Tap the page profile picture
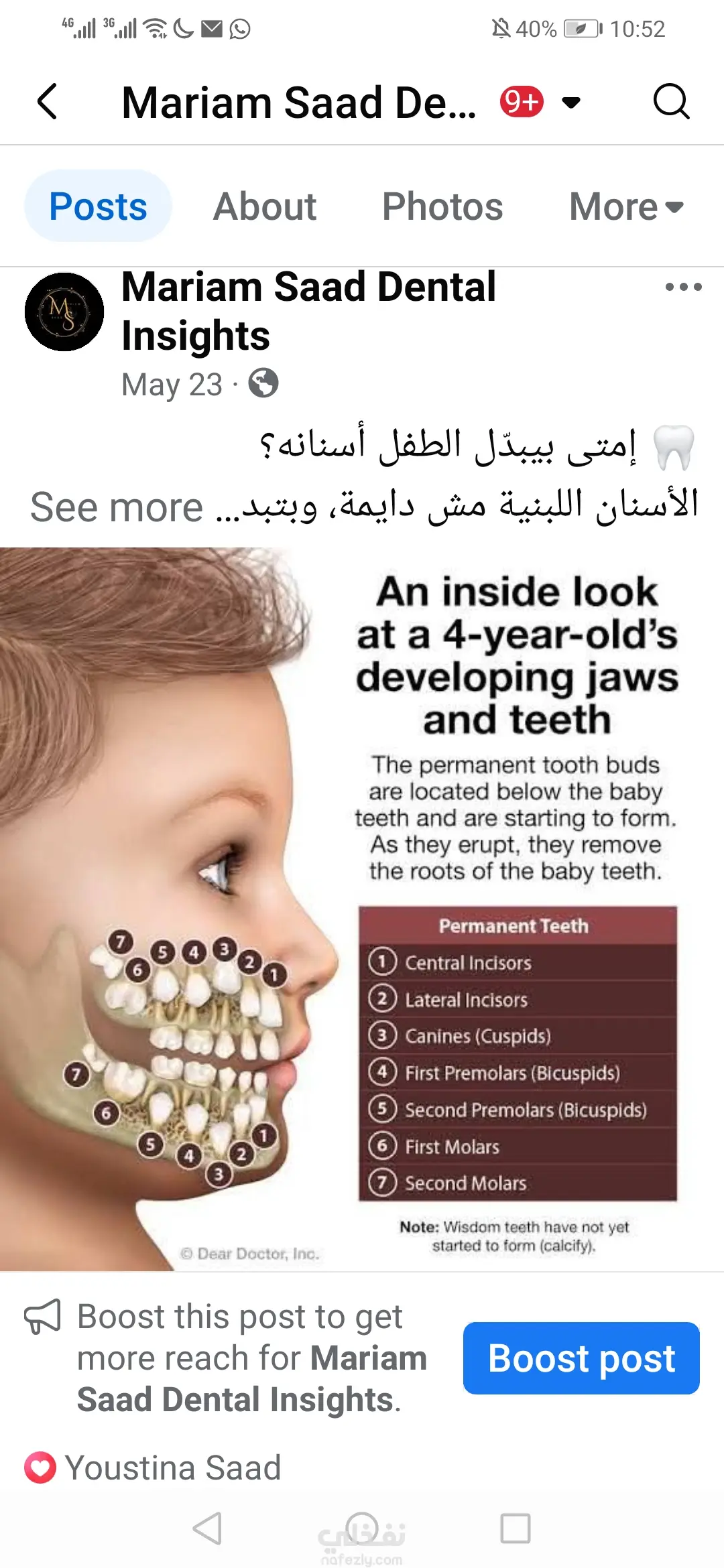This screenshot has width=724, height=1568. pos(64,312)
